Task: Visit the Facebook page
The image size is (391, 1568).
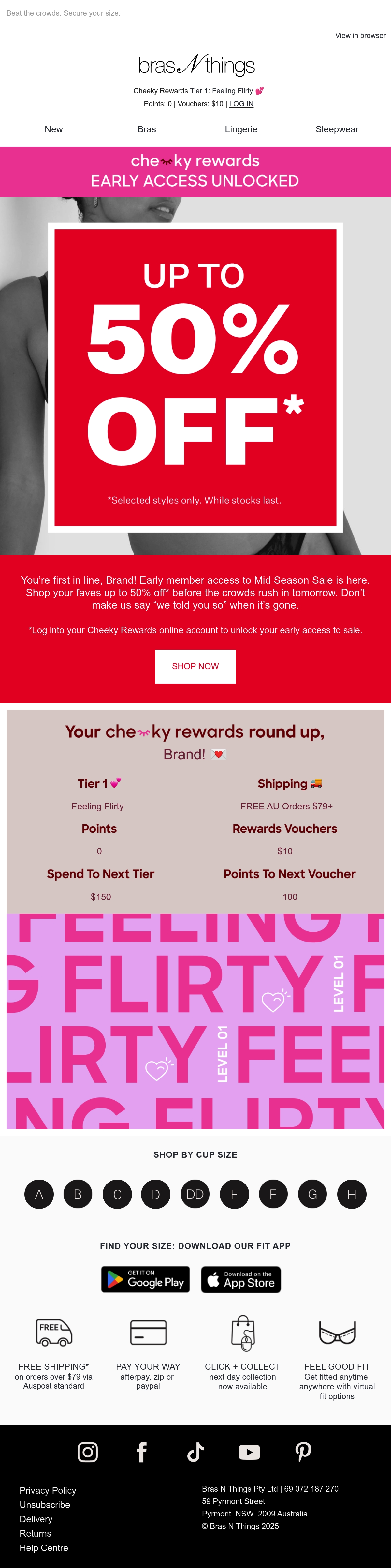Action: 142,1452
